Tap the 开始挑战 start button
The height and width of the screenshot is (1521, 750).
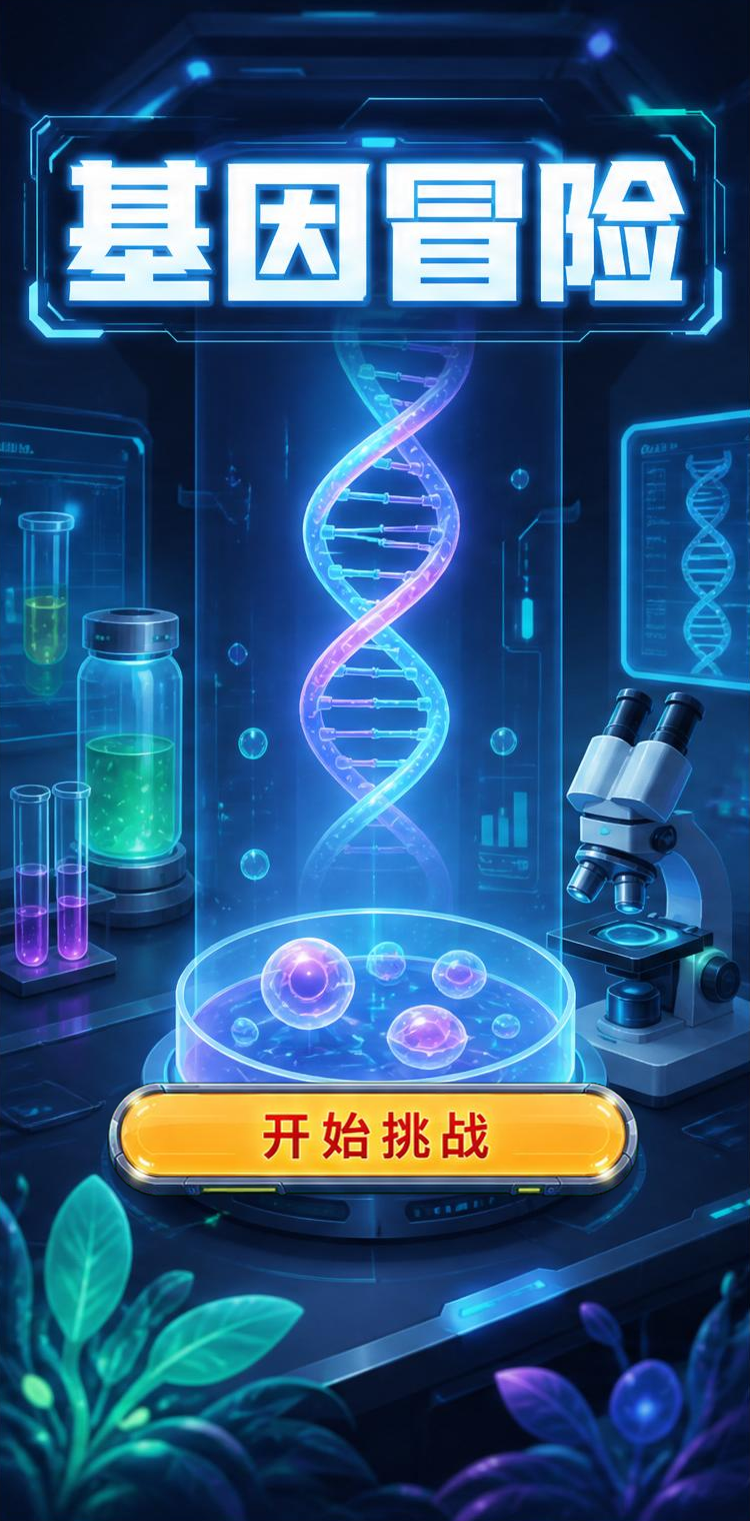373,1137
